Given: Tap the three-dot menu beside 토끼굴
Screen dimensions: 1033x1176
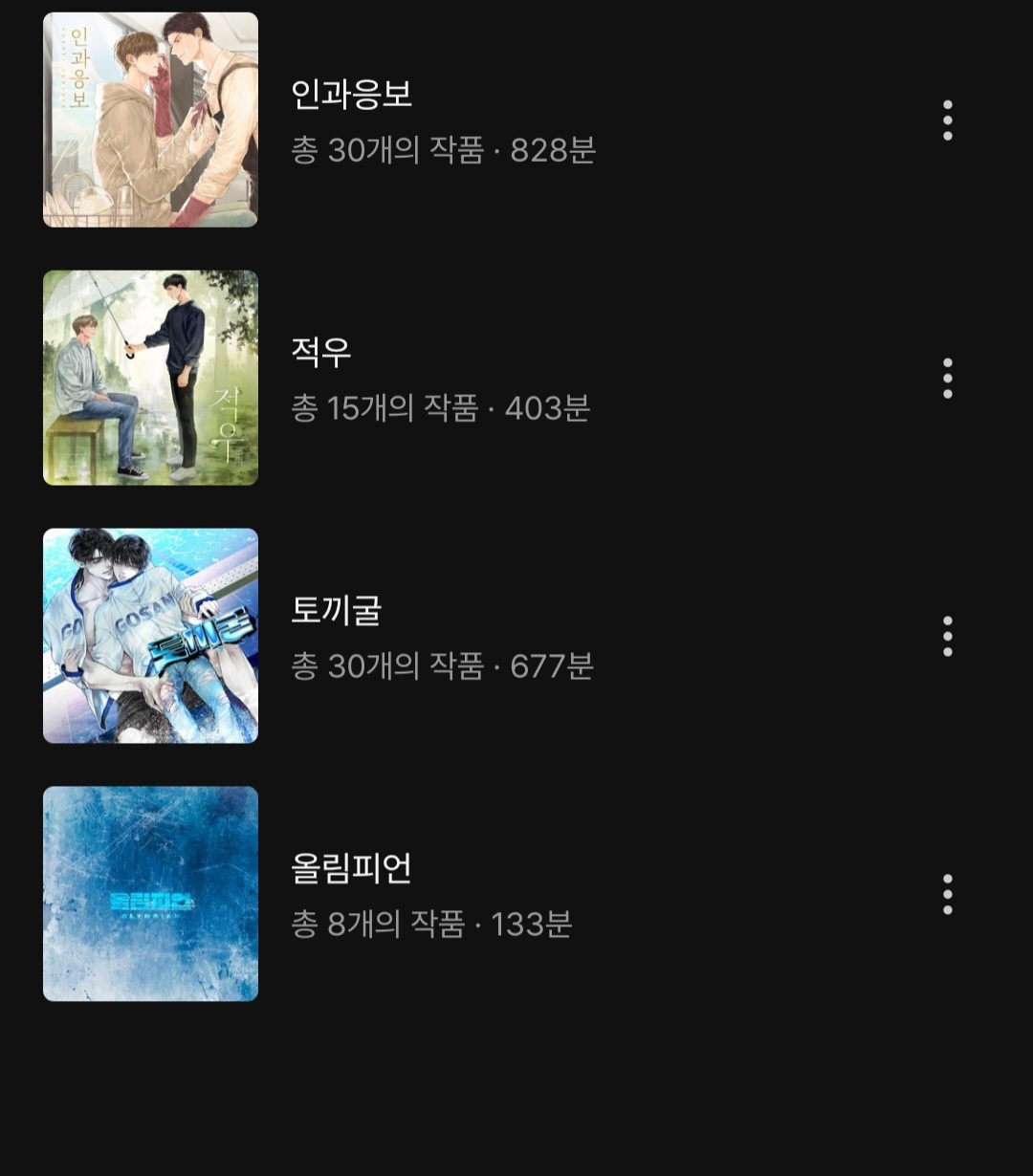Looking at the screenshot, I should (947, 637).
